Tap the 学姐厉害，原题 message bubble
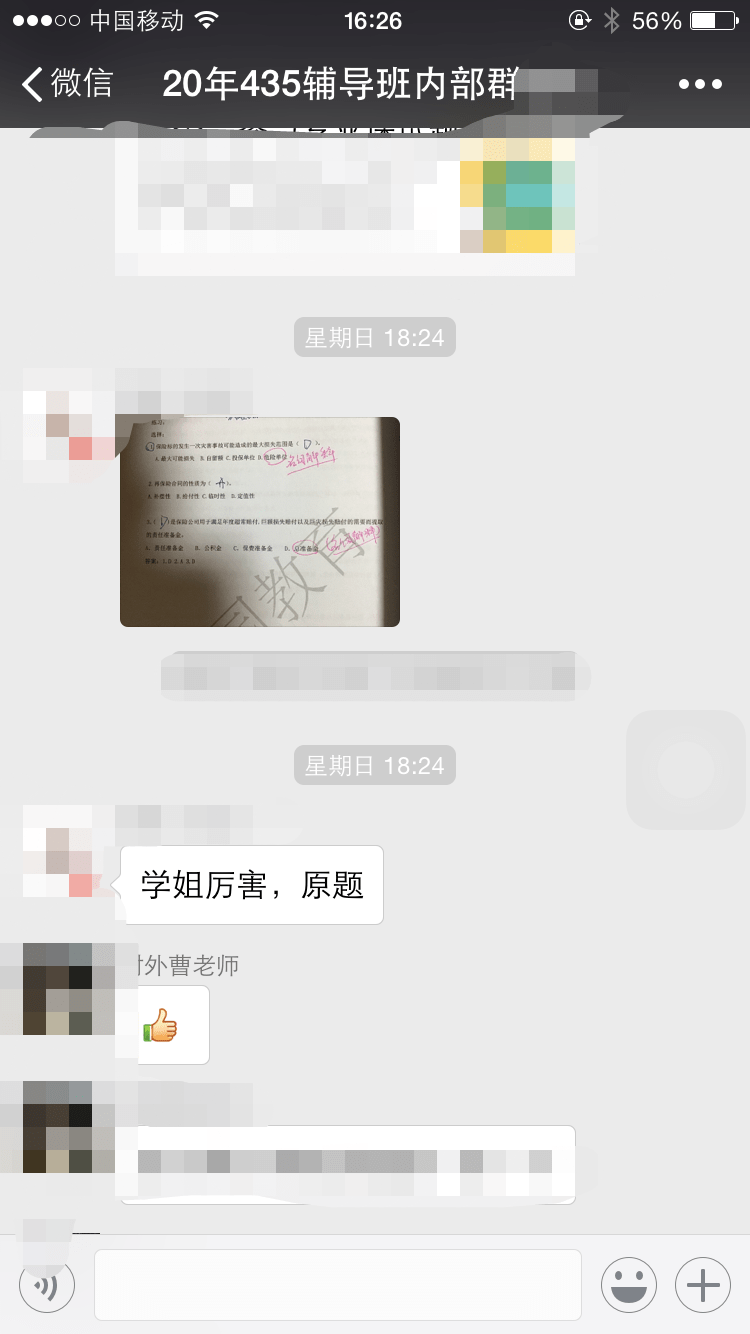The width and height of the screenshot is (750, 1334). coord(252,885)
